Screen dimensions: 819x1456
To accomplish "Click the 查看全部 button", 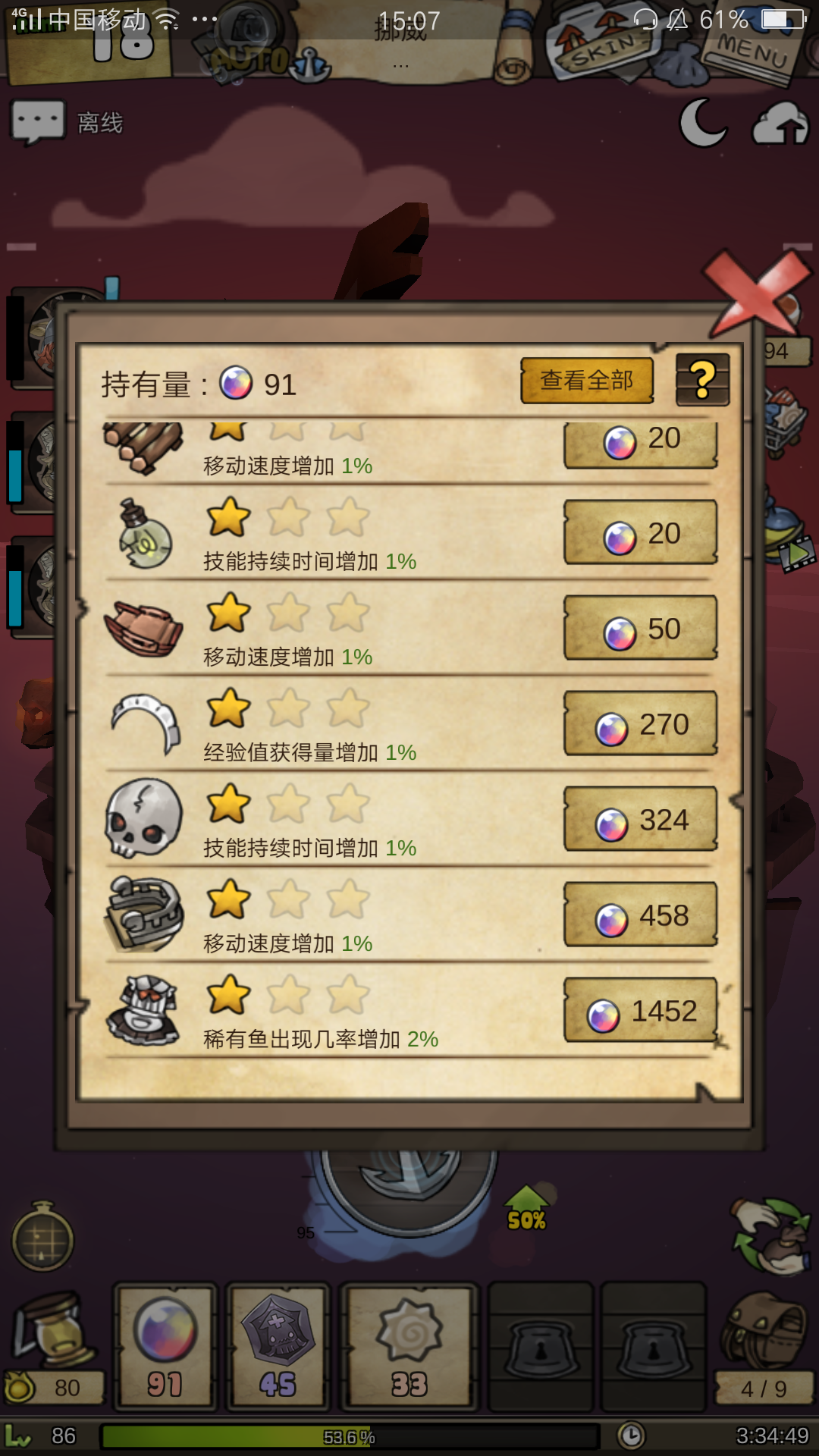I will point(587,379).
